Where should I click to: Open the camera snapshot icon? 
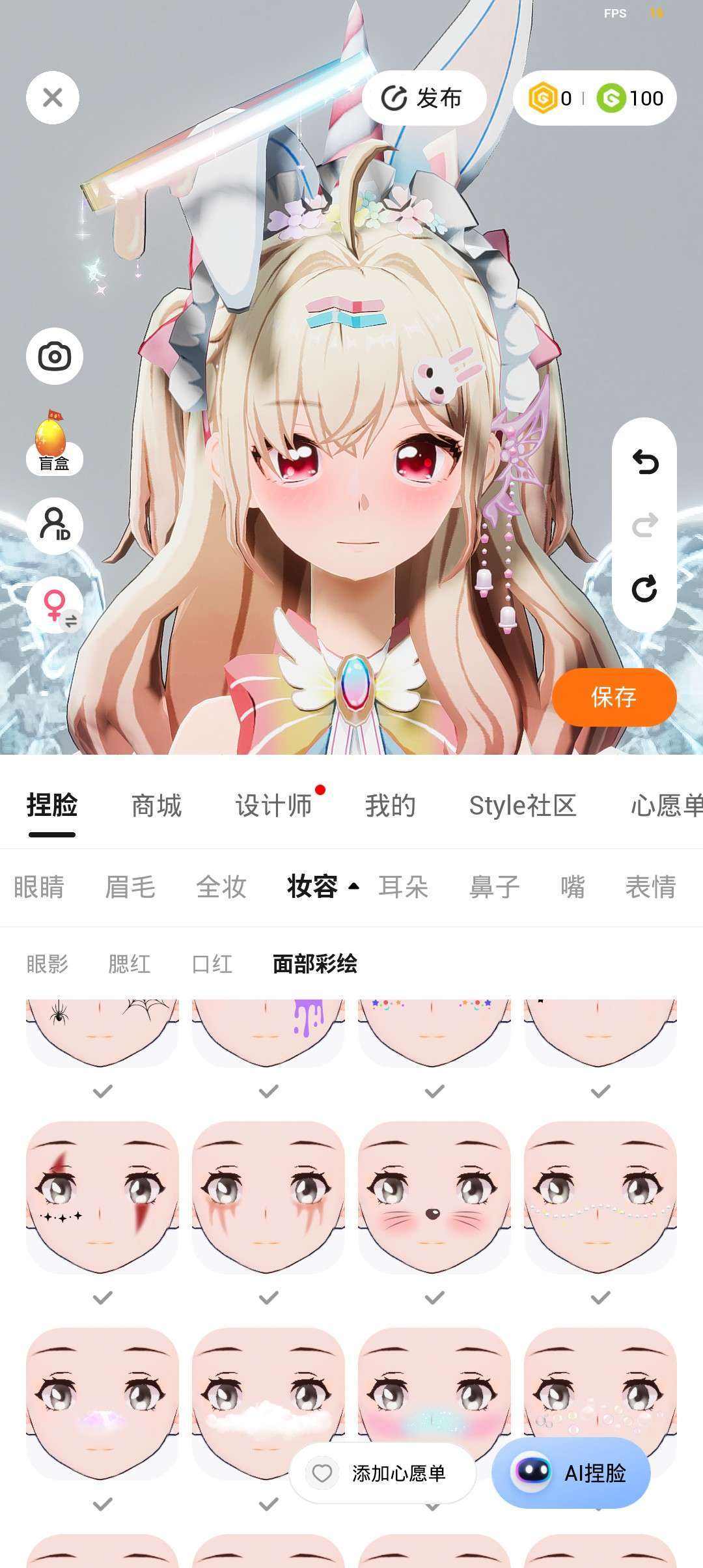click(x=55, y=356)
